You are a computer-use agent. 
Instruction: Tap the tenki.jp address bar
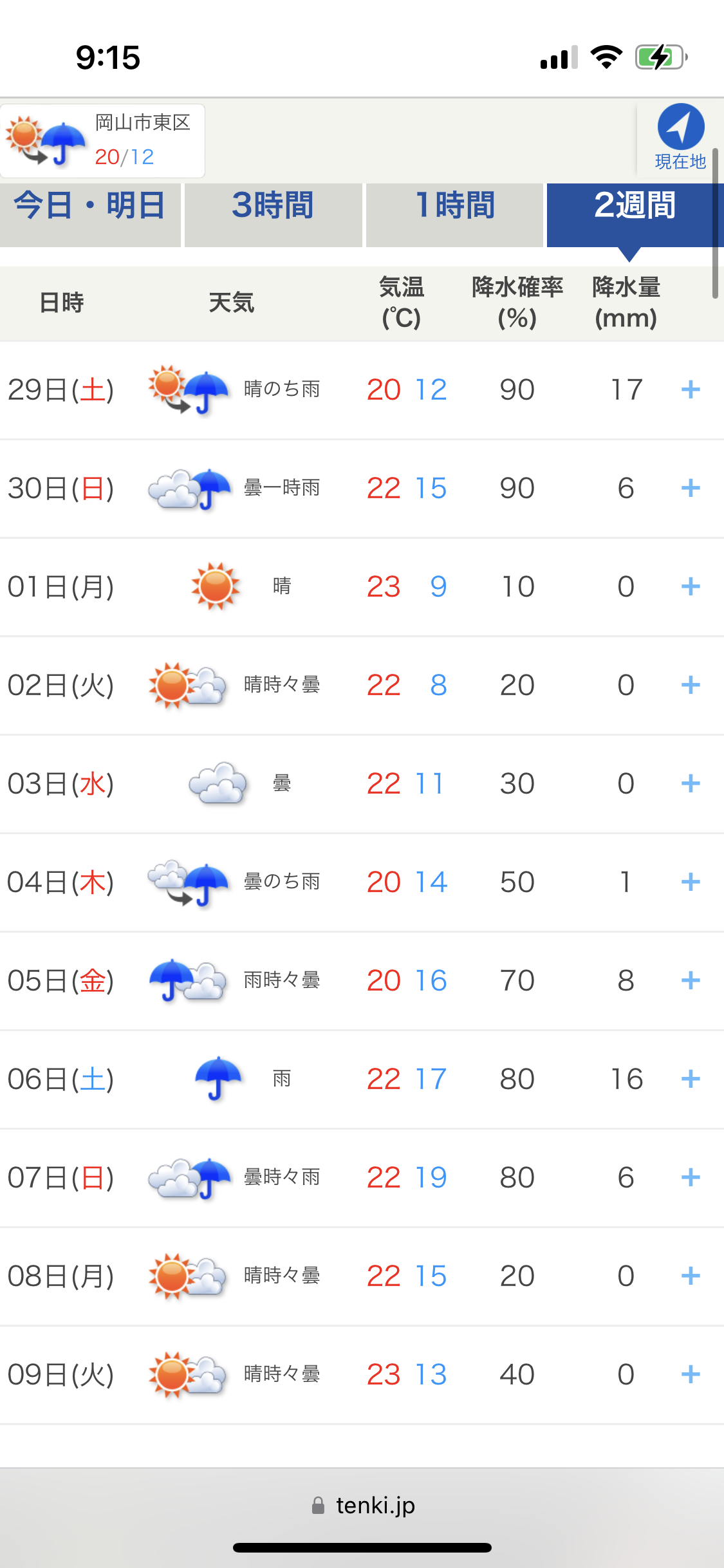(362, 1505)
